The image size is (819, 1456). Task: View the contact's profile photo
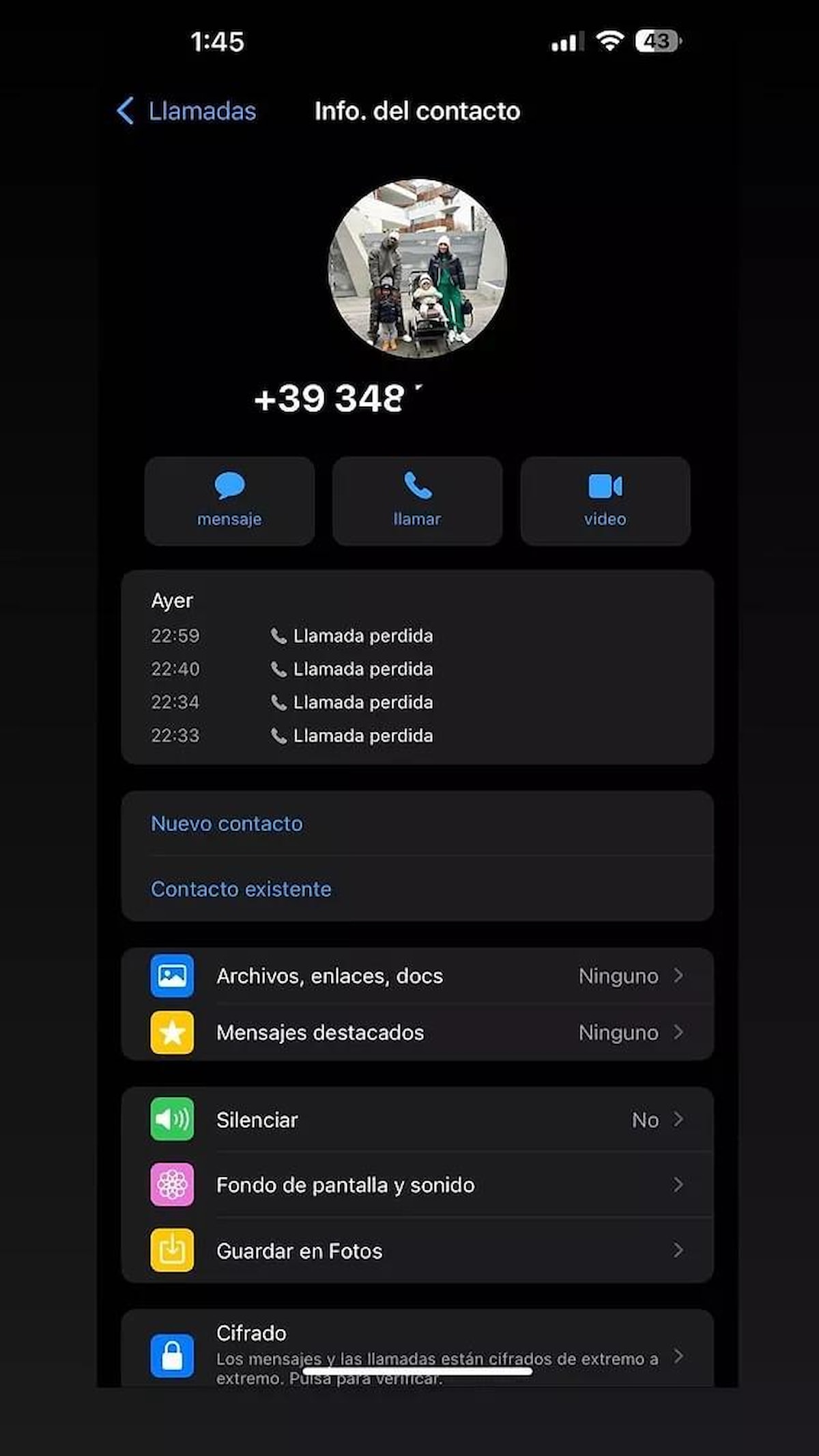(x=417, y=268)
